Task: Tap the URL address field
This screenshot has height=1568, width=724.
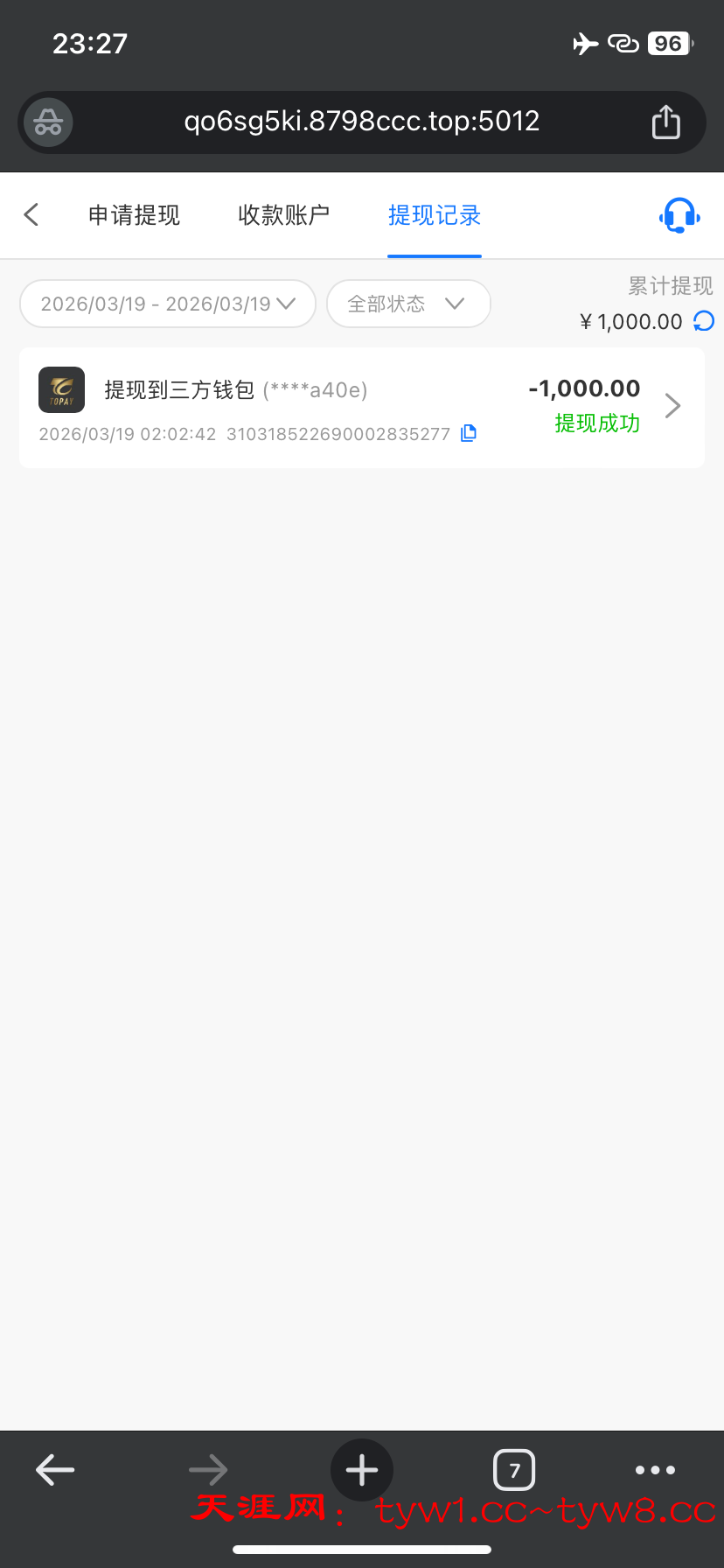Action: 362,122
